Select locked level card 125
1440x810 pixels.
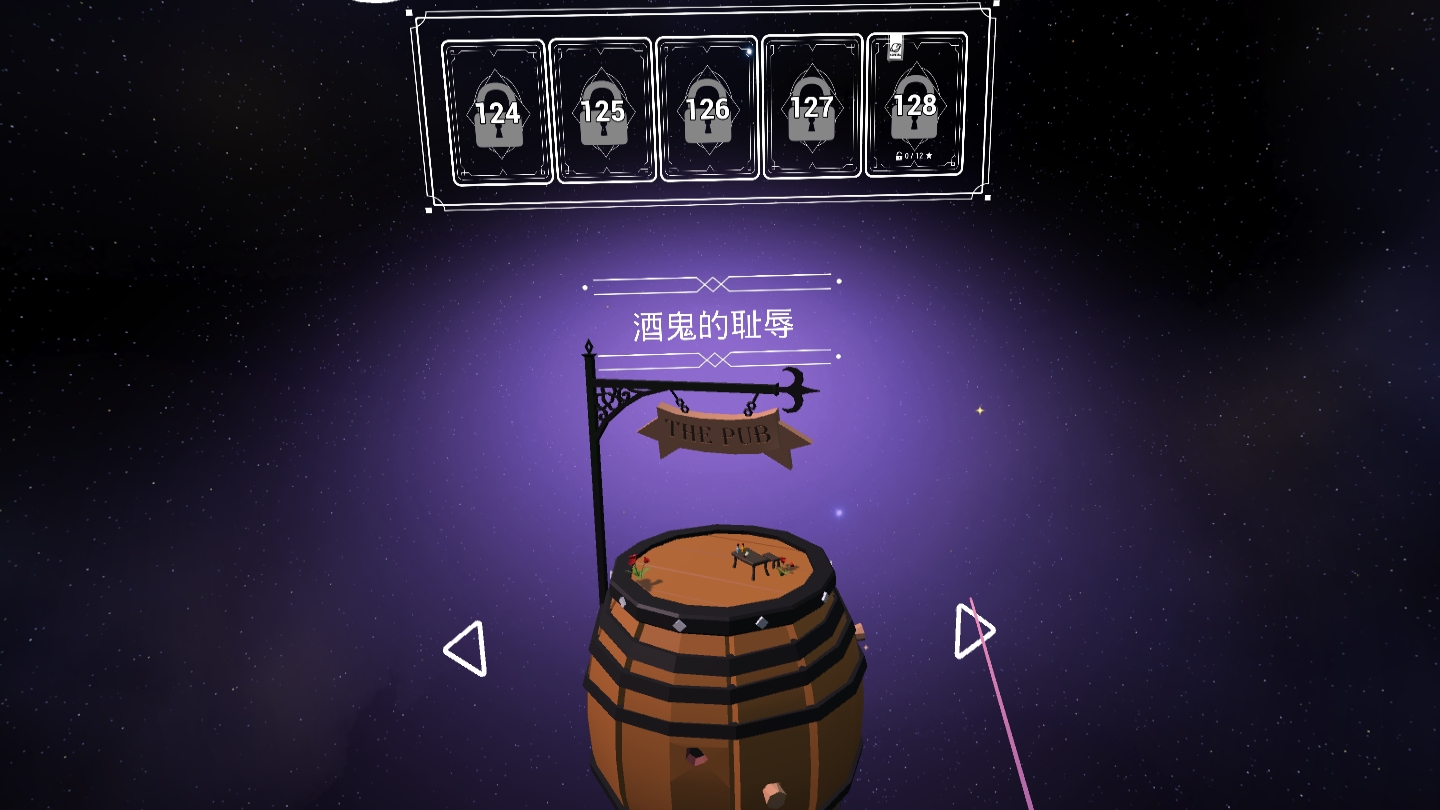coord(602,110)
